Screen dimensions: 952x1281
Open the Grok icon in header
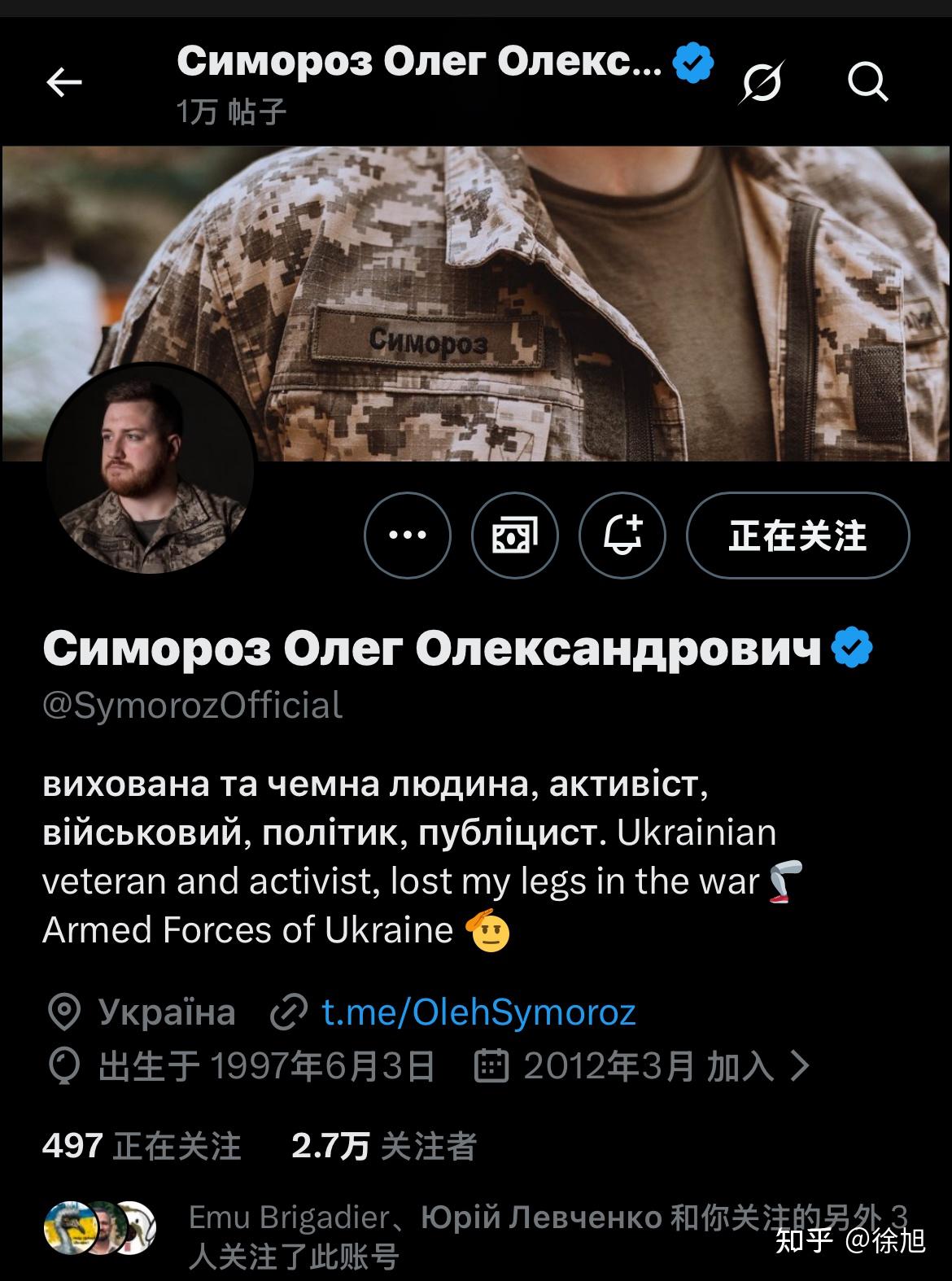tap(762, 82)
